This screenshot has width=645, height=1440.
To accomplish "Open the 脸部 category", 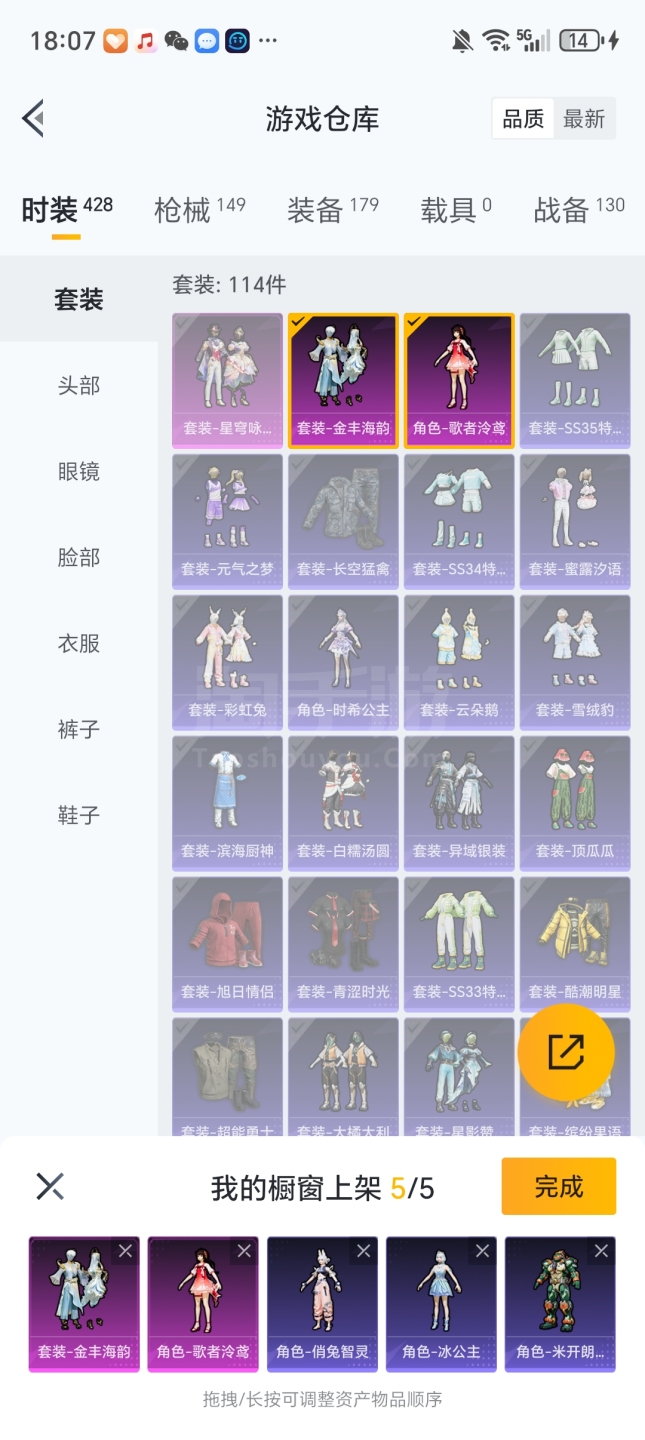I will pos(79,558).
